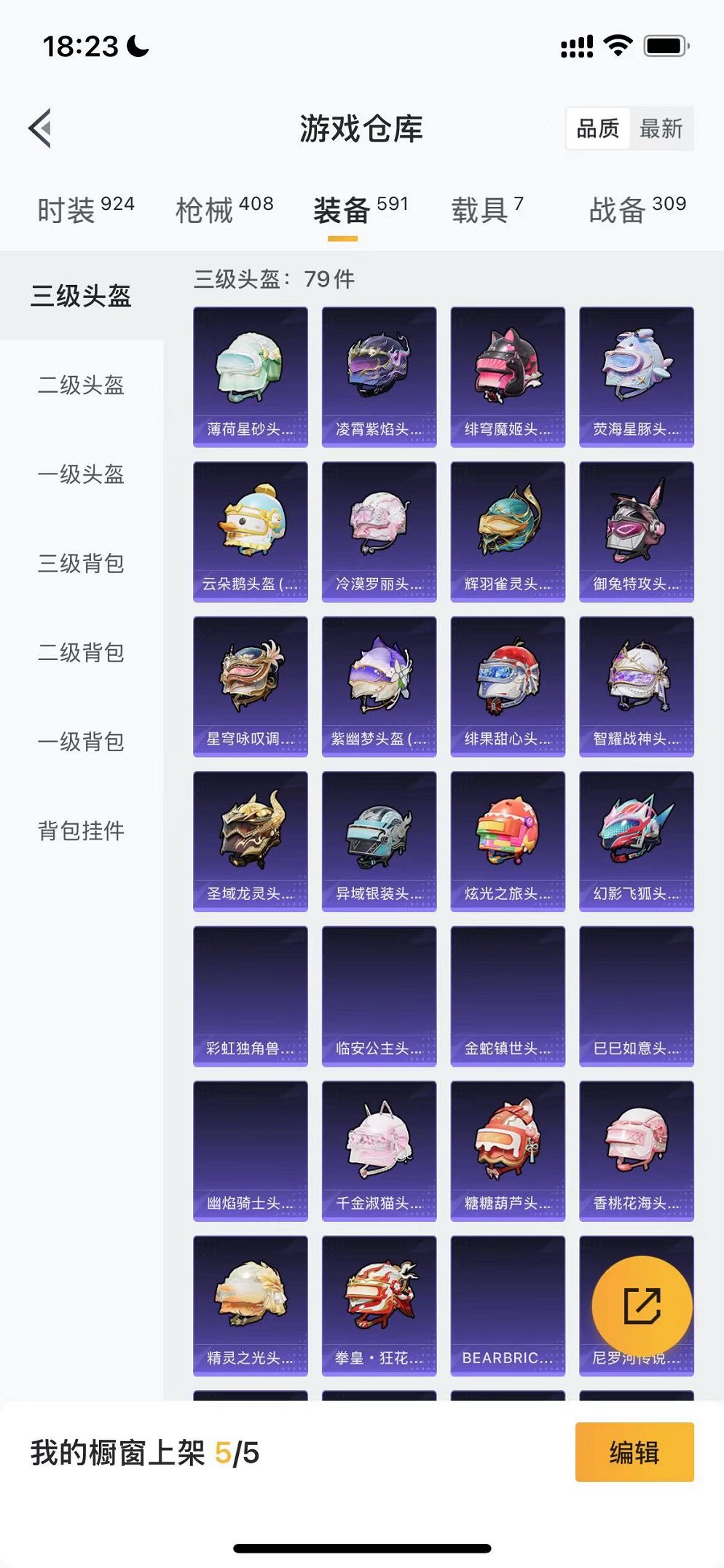Sort items by 最新
Screen dimensions: 724x1568
click(x=661, y=129)
